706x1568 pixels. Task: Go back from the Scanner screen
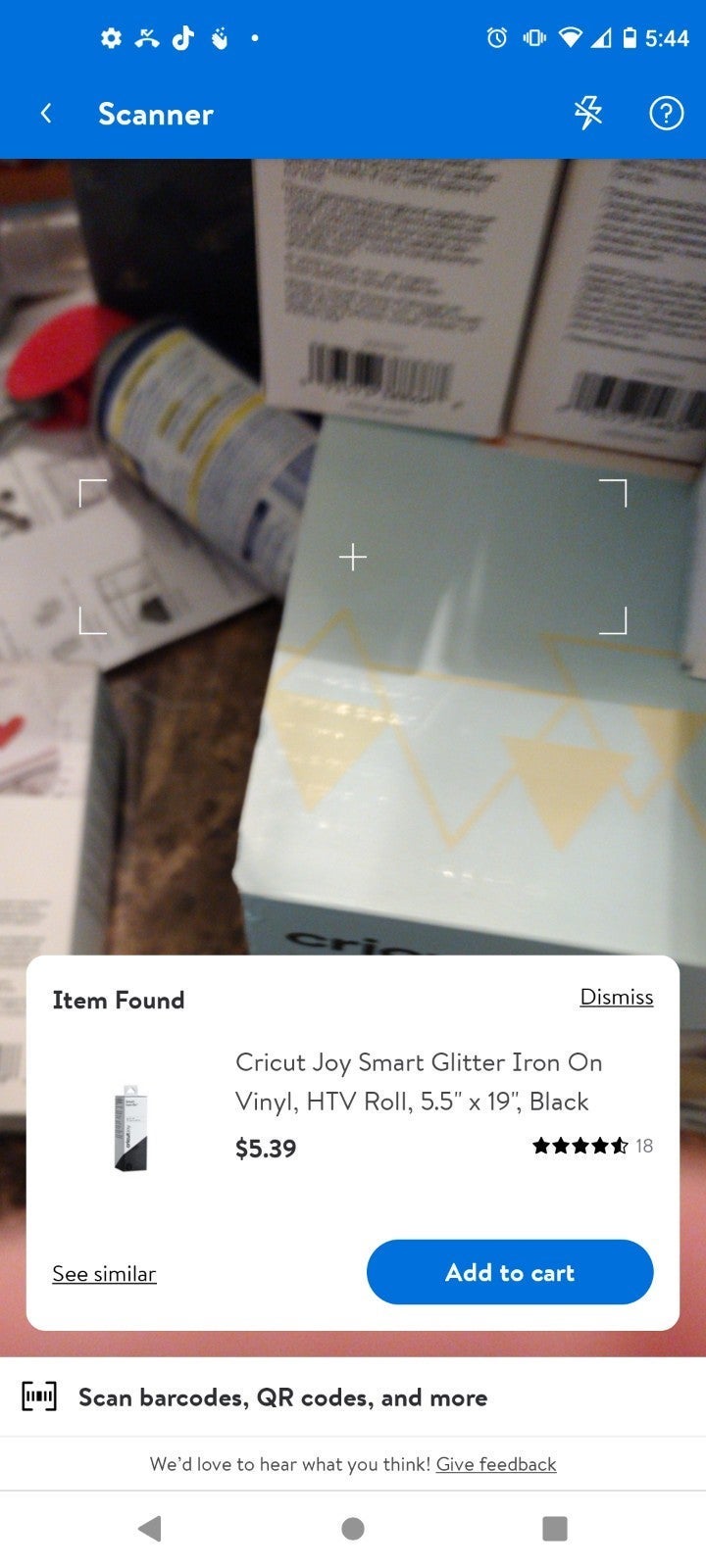(x=45, y=114)
